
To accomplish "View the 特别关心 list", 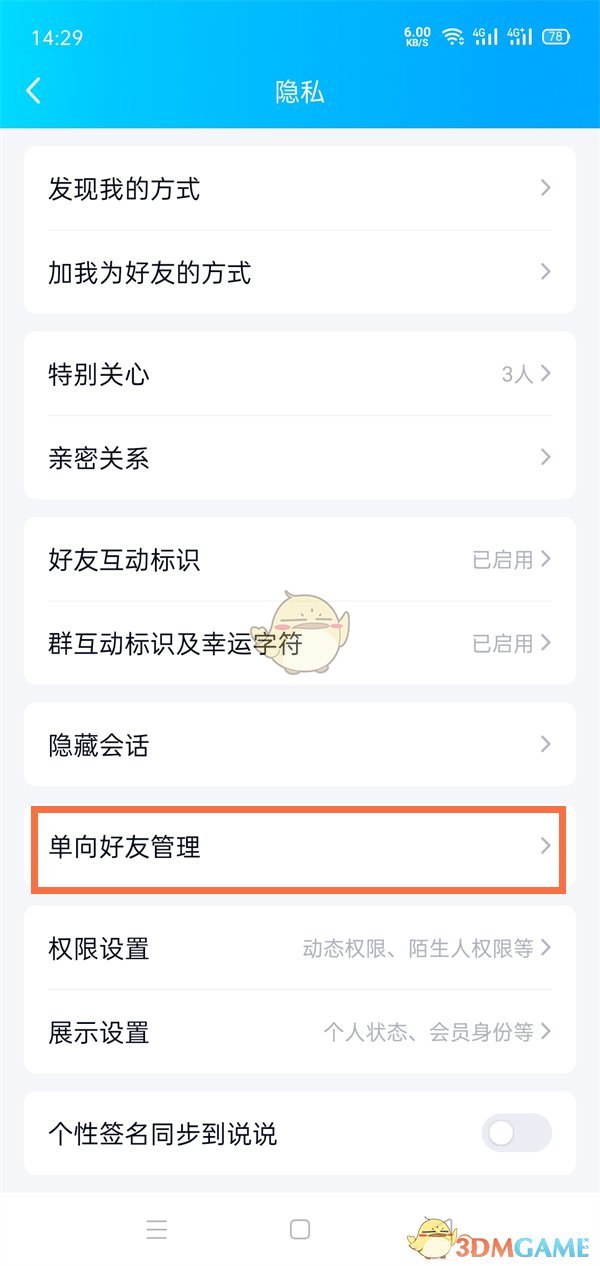I will (300, 375).
